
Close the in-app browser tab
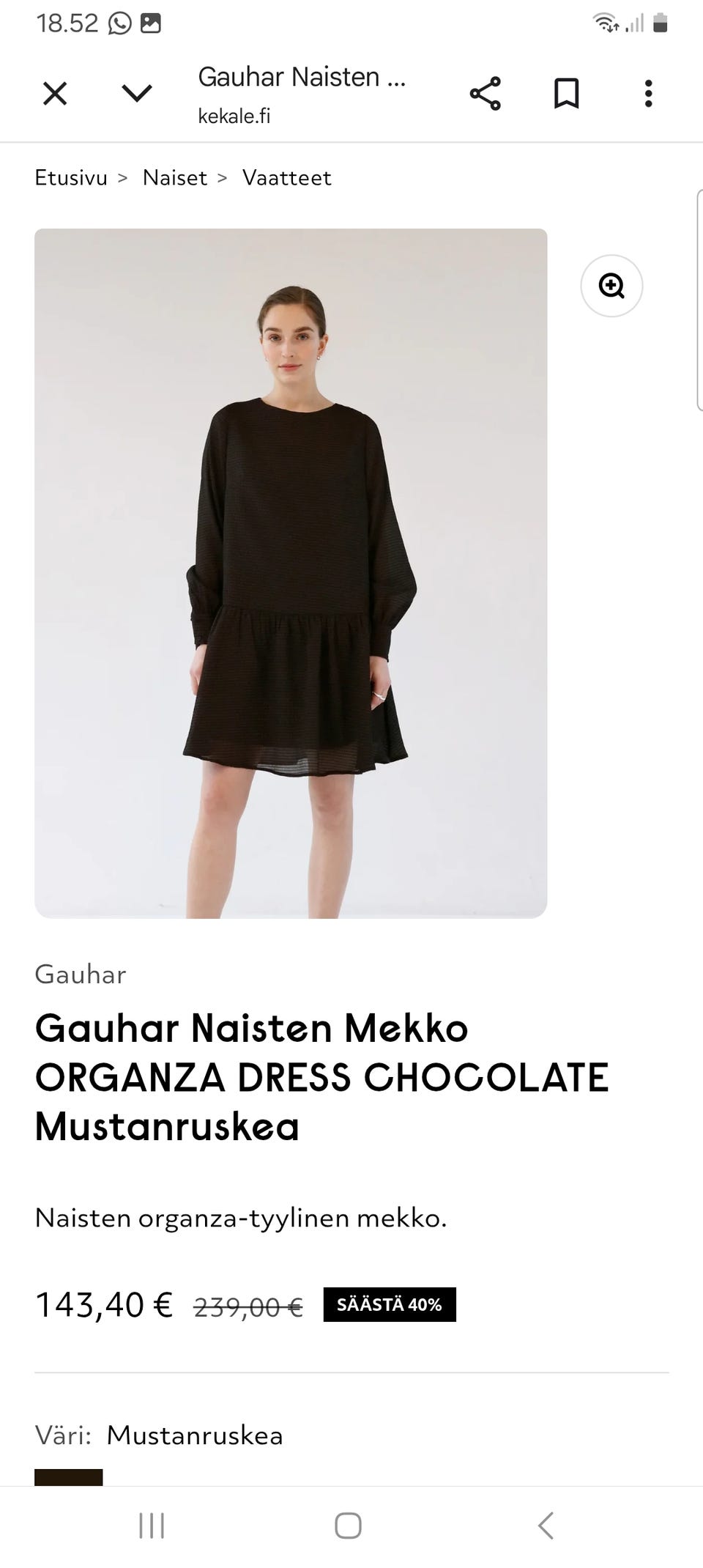(55, 94)
